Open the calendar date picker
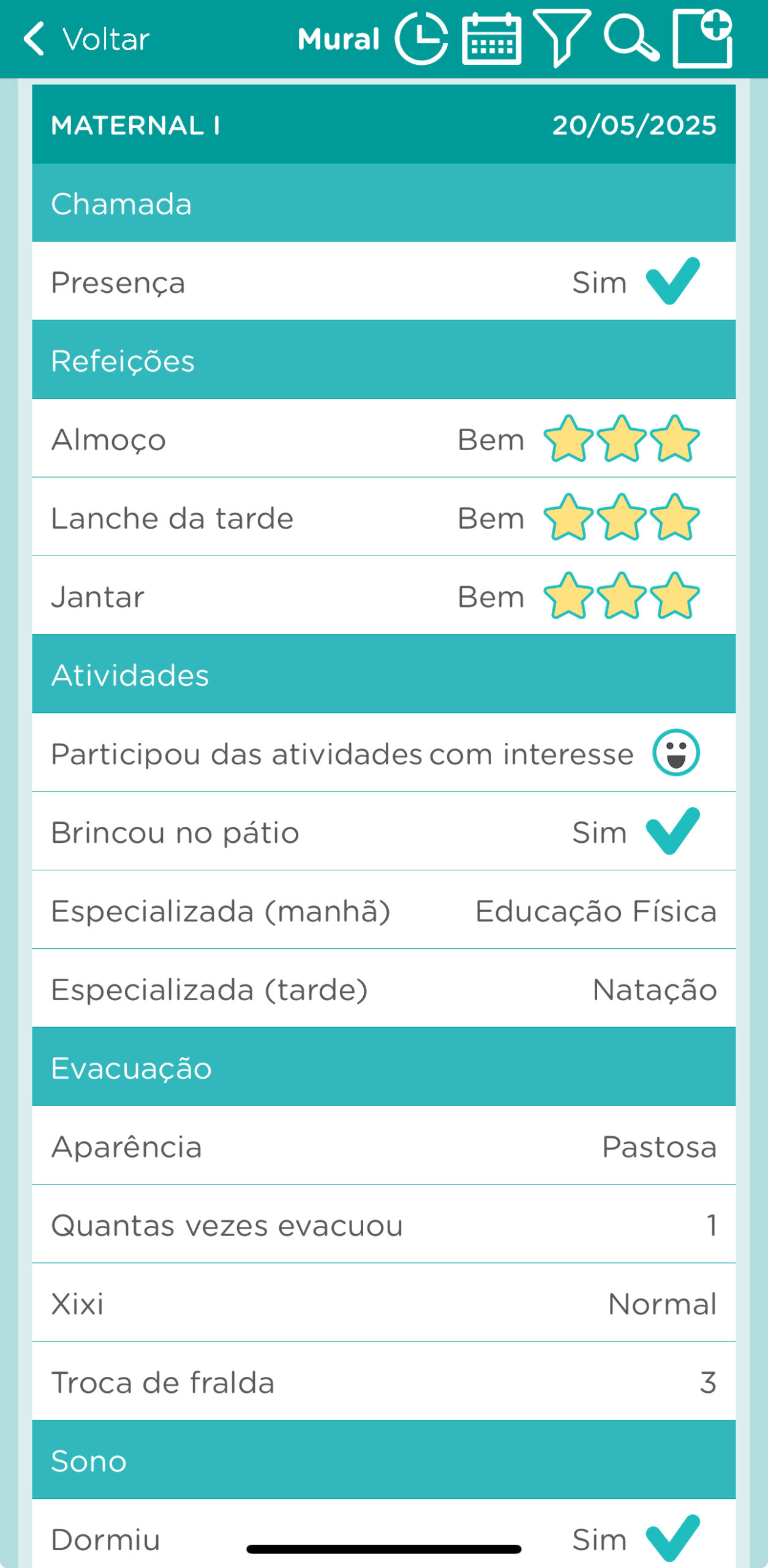This screenshot has width=768, height=1568. [x=491, y=39]
